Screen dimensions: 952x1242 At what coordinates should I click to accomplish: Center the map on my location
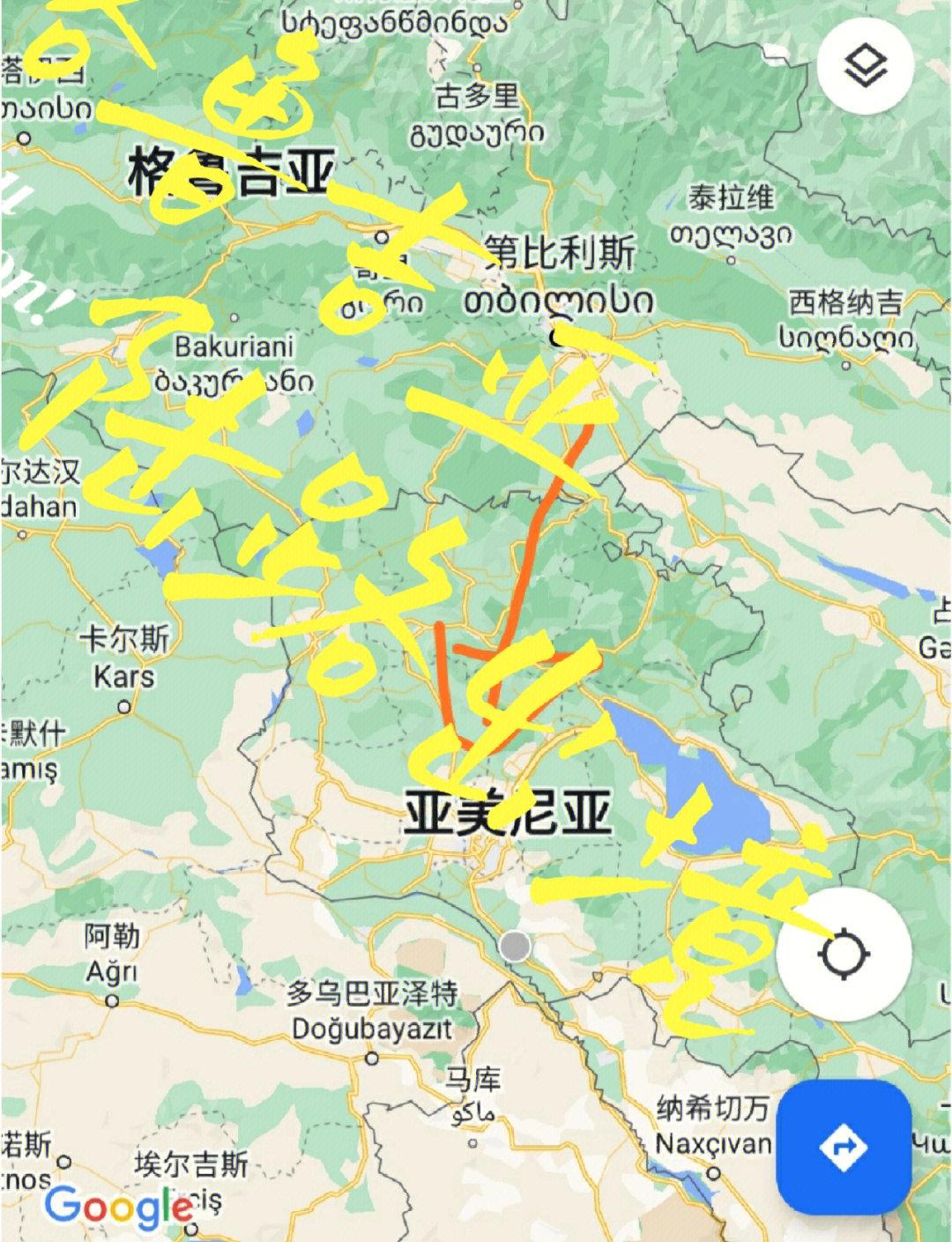point(844,954)
